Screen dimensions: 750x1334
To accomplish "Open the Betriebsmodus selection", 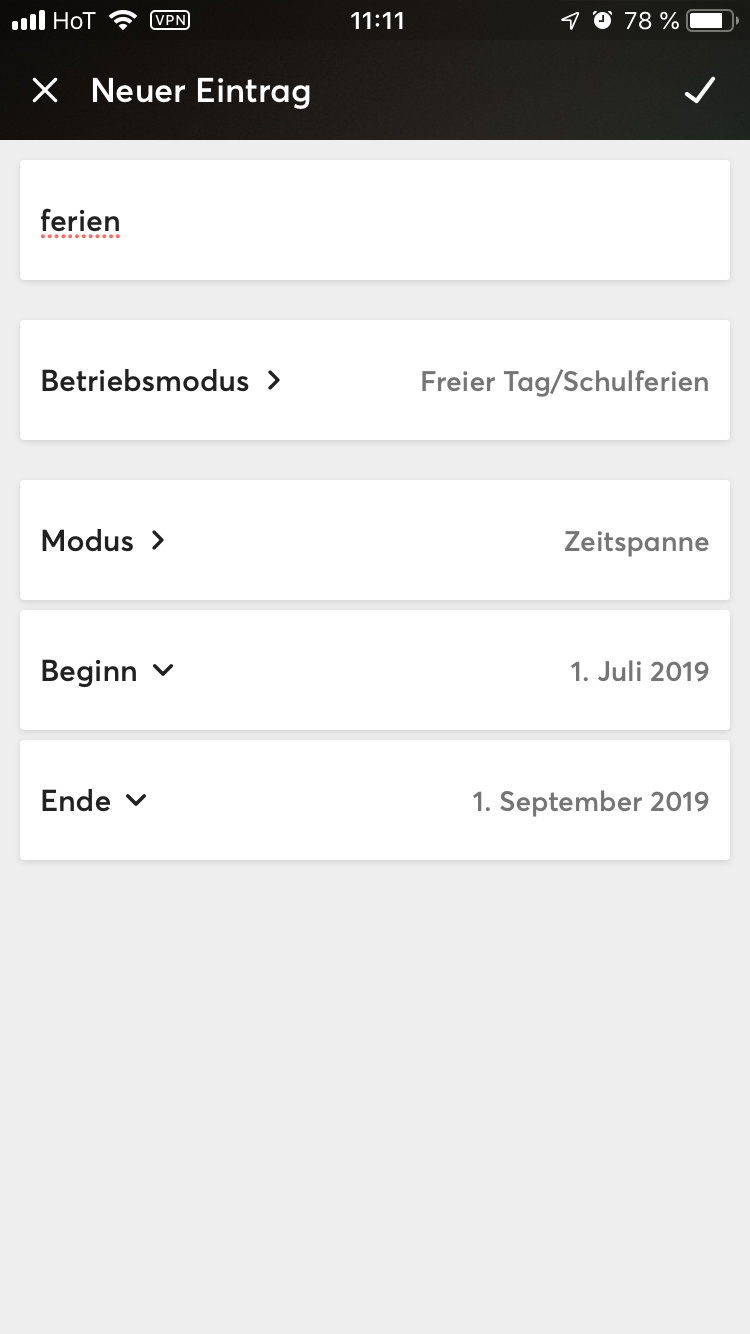I will coord(374,381).
